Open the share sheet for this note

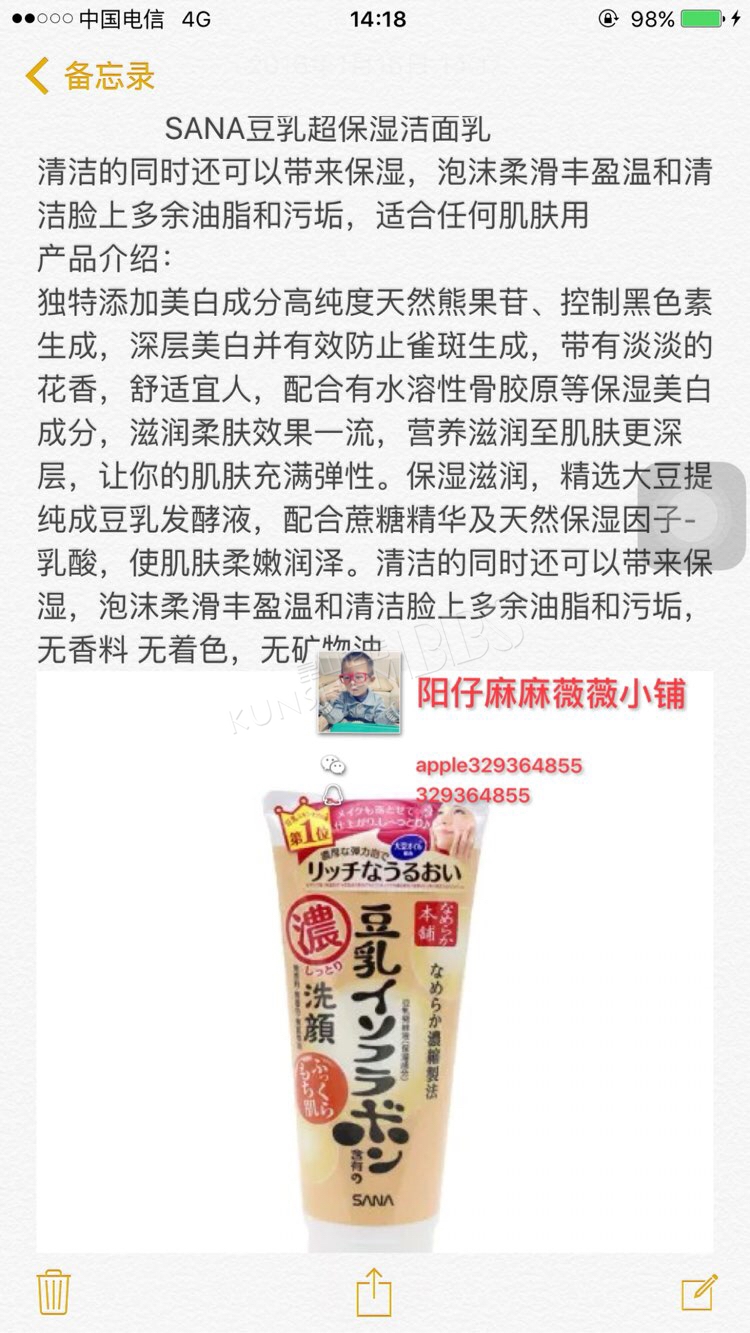[374, 1290]
